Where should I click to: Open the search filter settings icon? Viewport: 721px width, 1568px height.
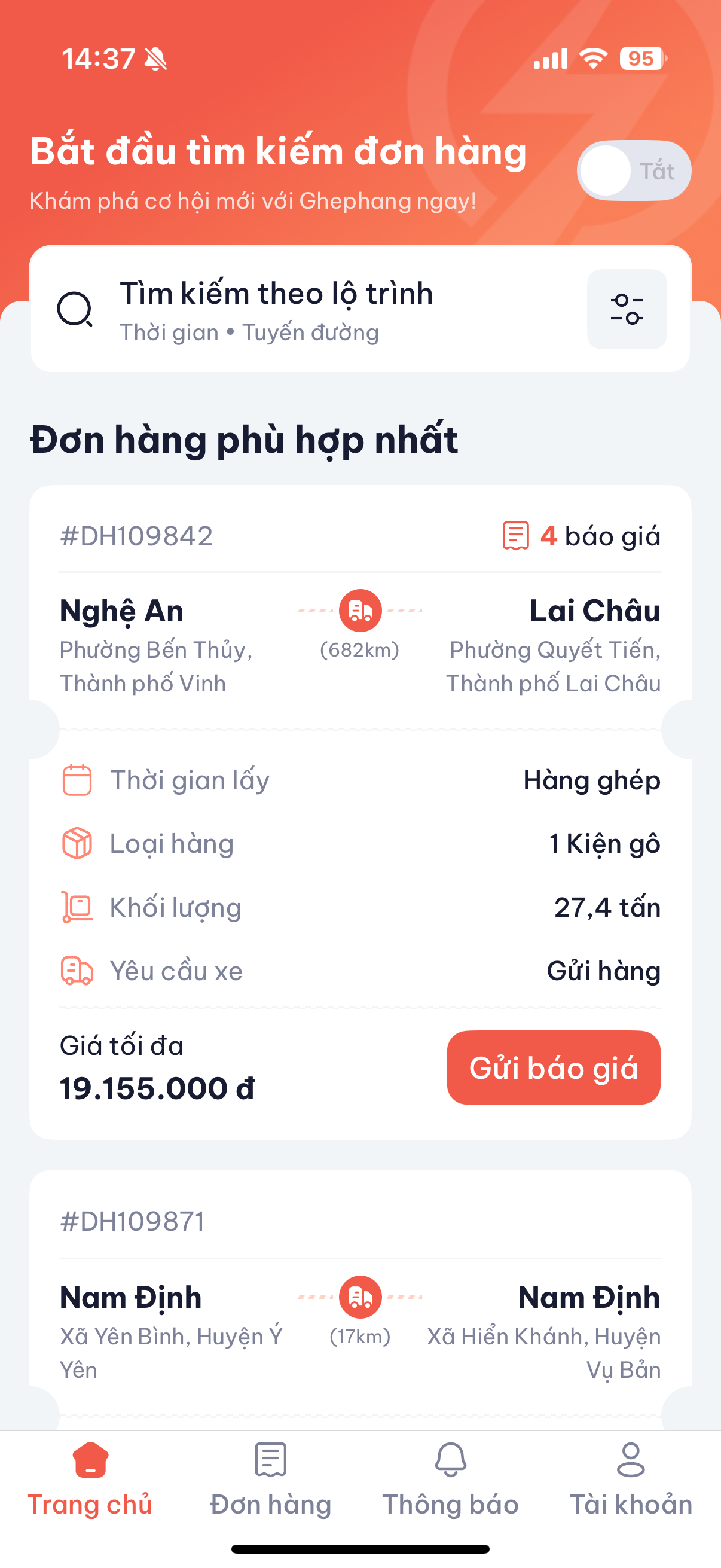pos(626,309)
